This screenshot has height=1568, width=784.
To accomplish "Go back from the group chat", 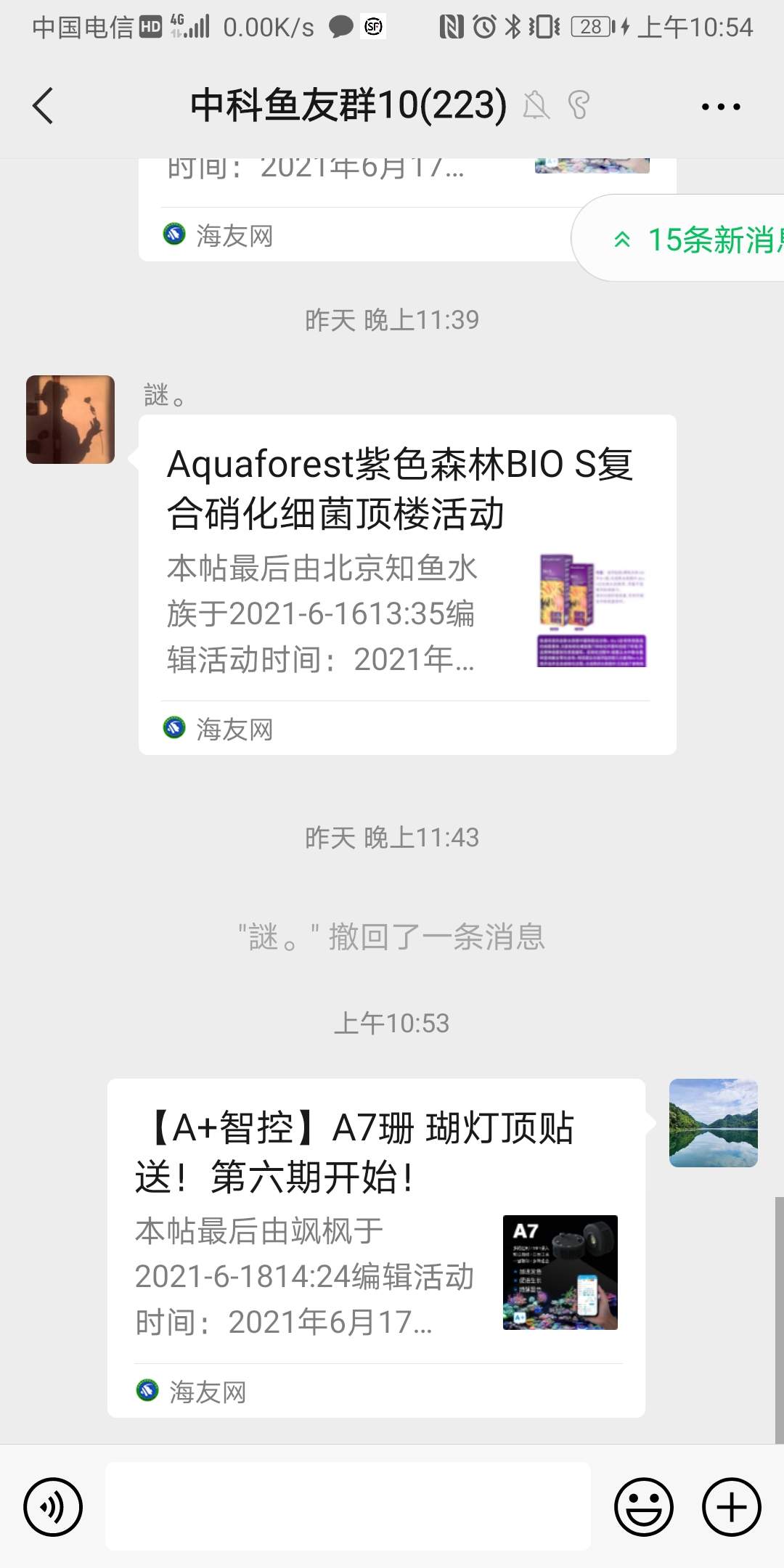I will coord(44,106).
